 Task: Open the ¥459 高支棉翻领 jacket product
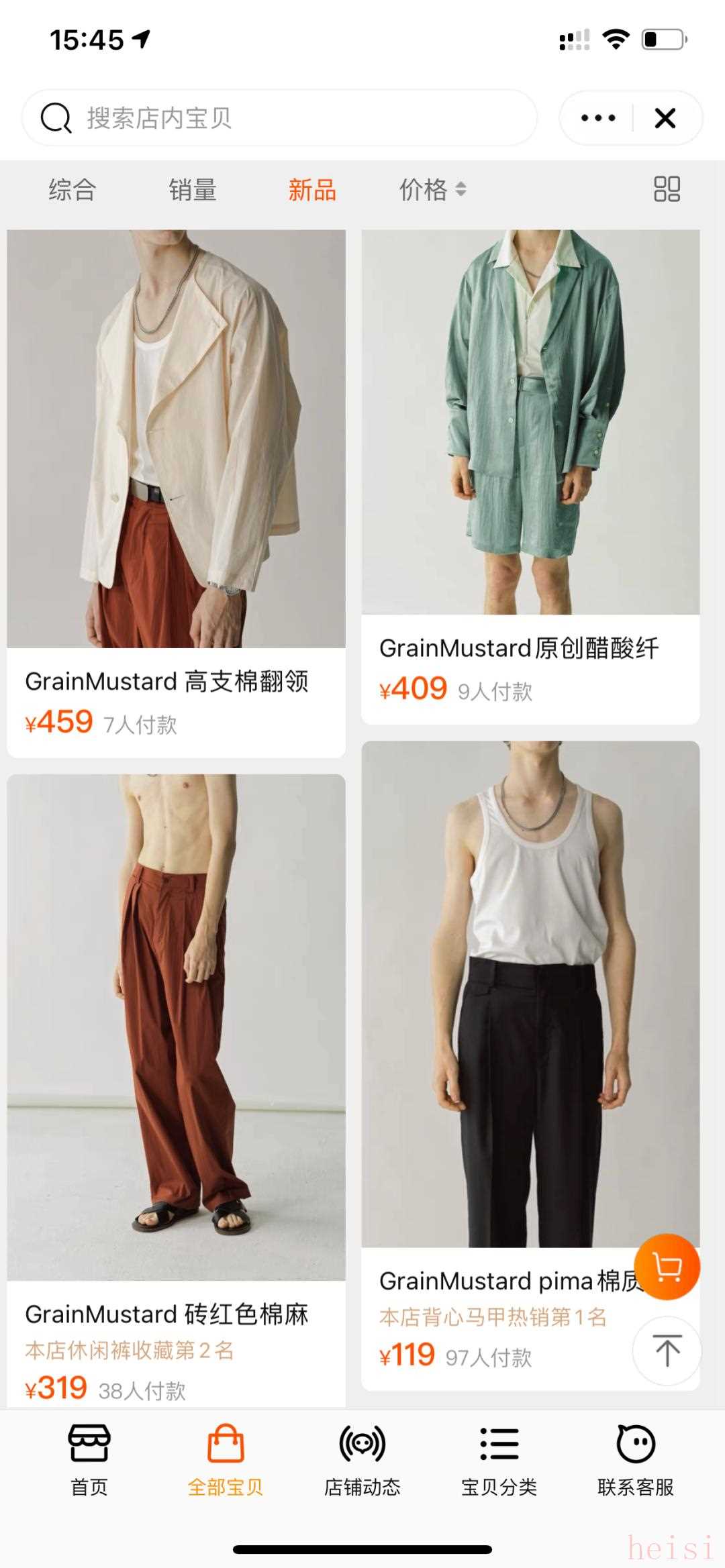click(x=176, y=470)
